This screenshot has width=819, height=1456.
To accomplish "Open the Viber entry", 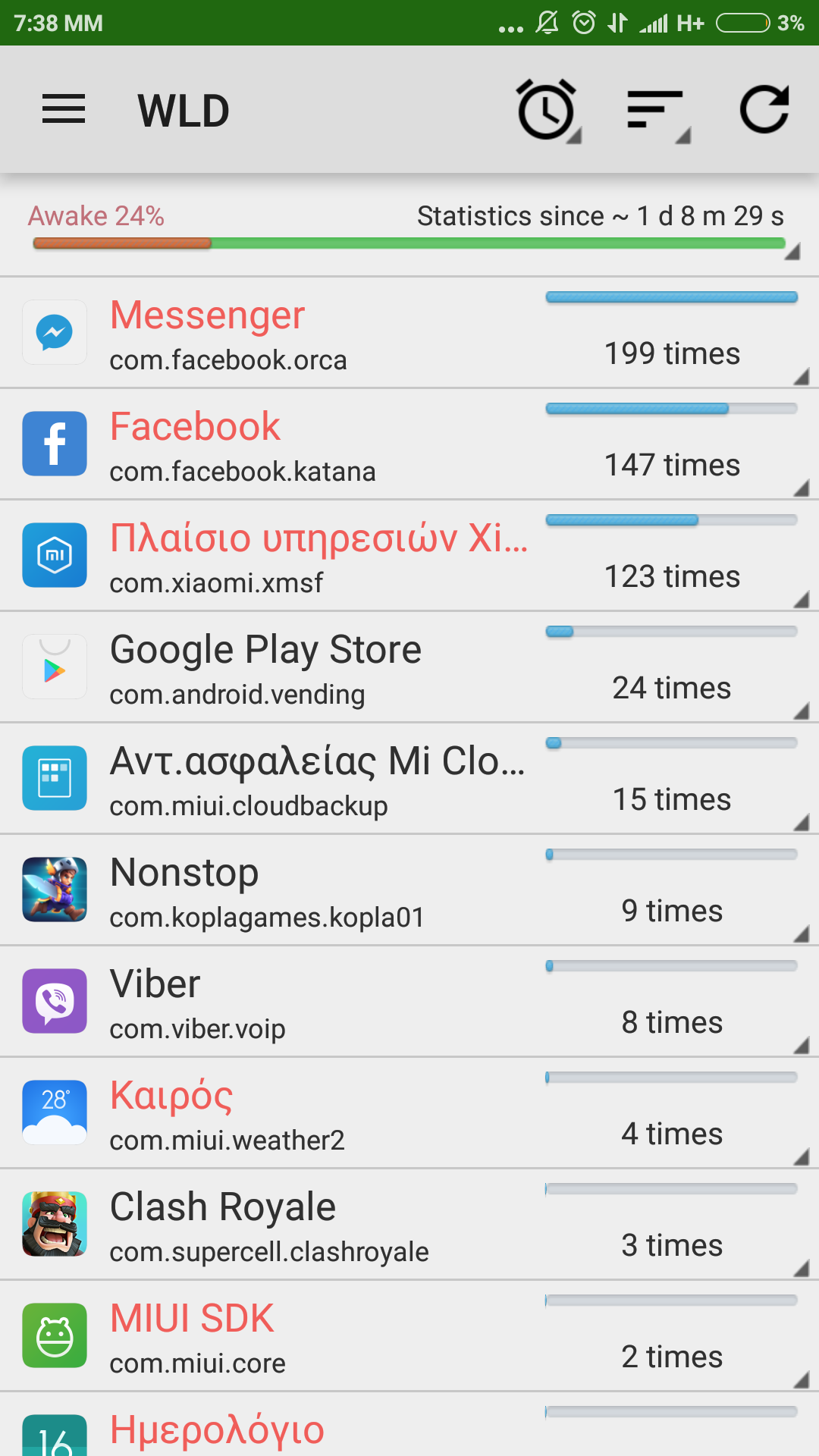I will coord(409,1003).
